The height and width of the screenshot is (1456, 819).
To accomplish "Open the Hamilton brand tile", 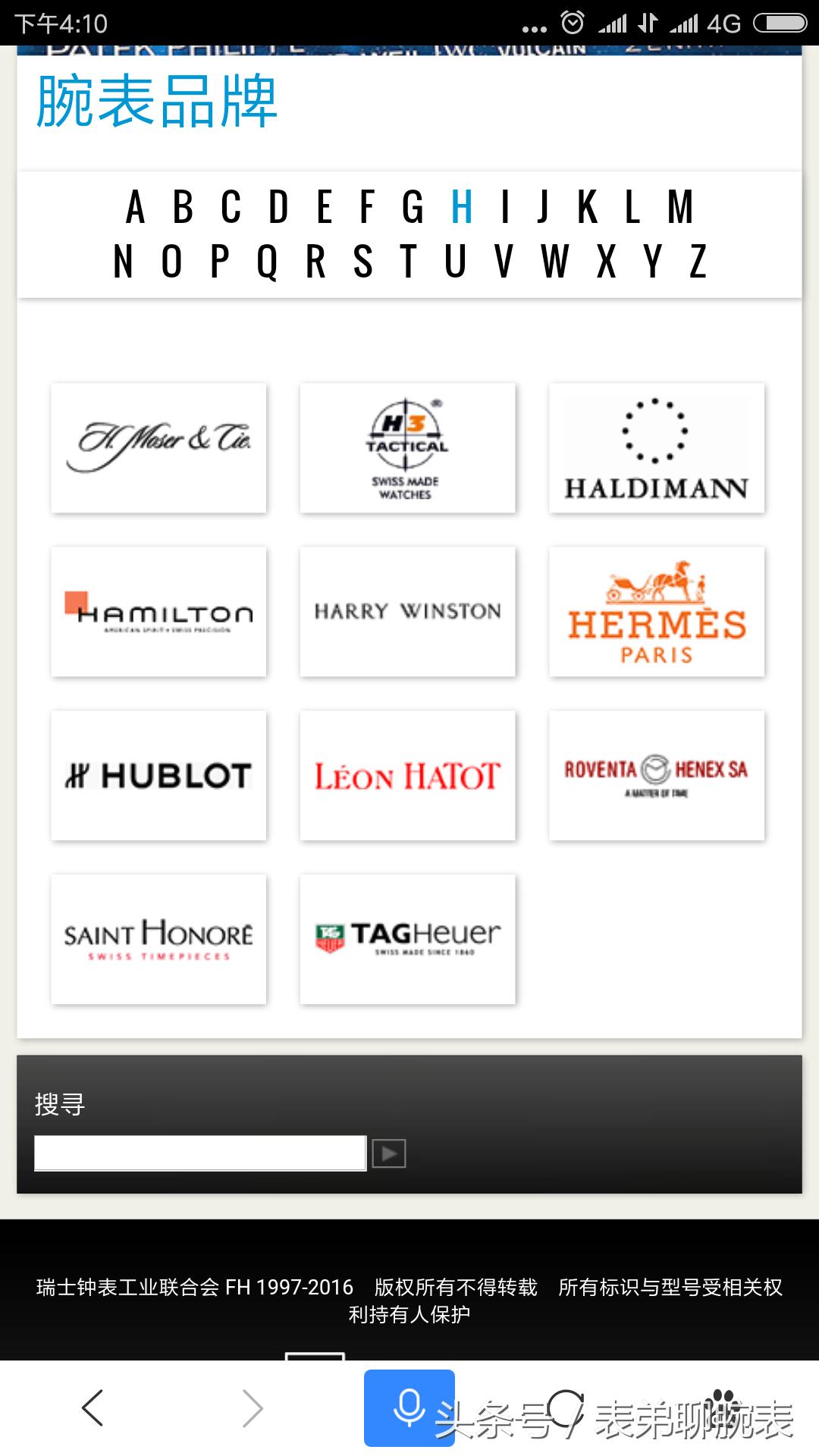I will pos(158,612).
